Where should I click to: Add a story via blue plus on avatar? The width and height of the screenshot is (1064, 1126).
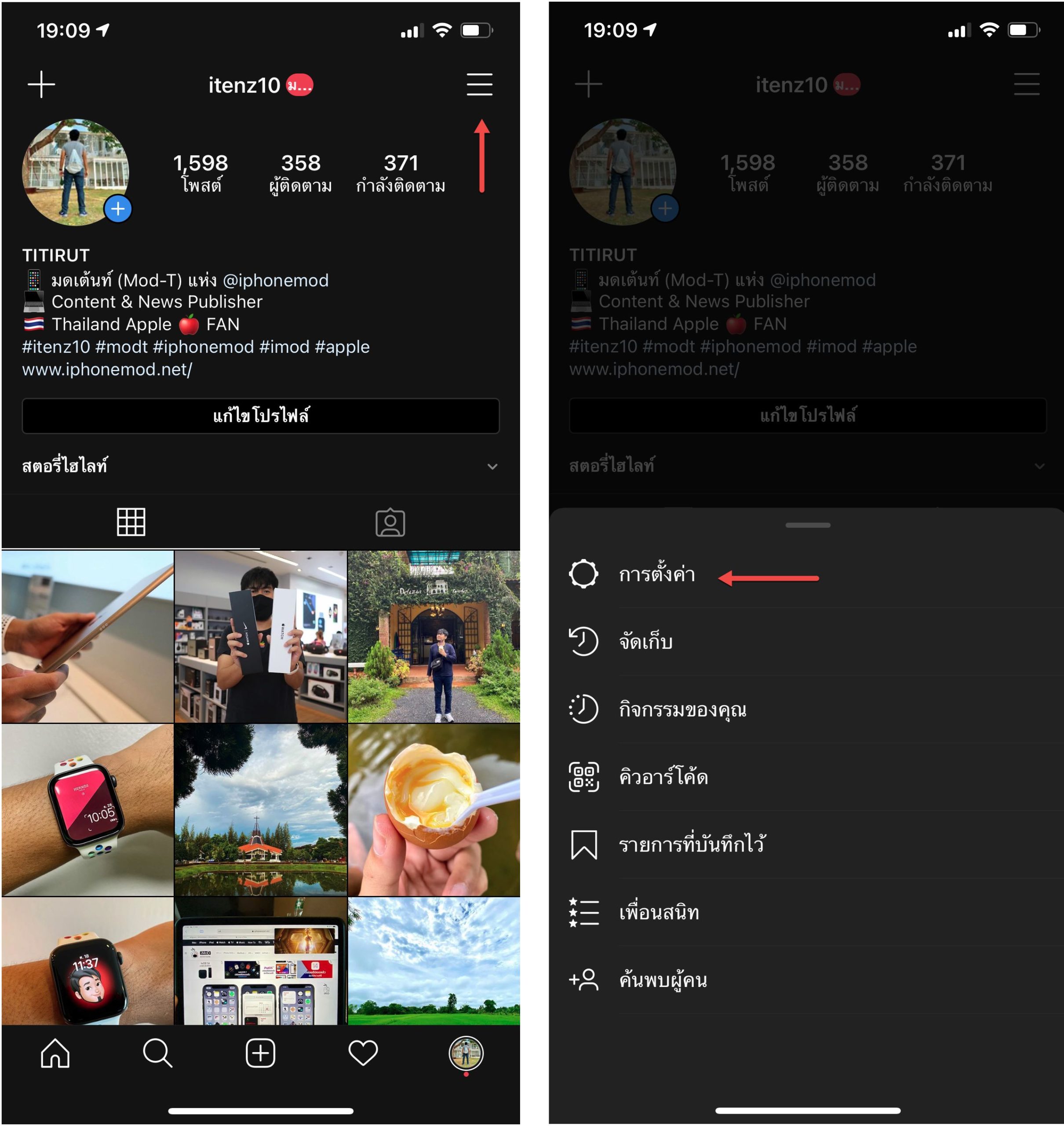(x=118, y=209)
